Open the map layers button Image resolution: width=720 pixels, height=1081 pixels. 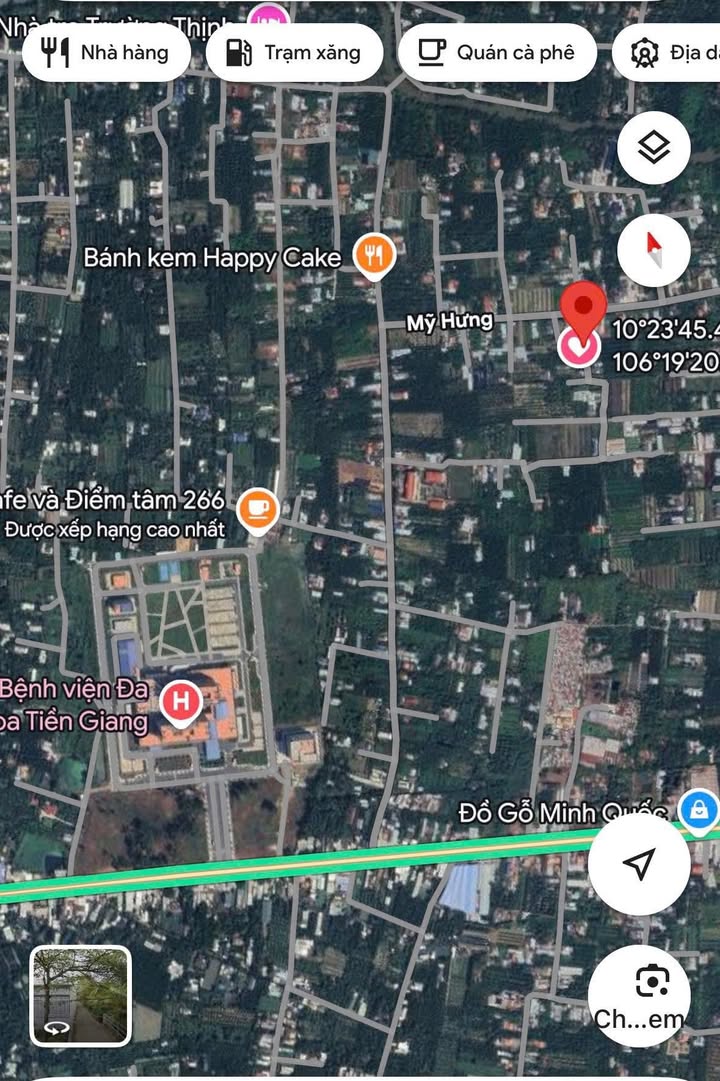[x=654, y=148]
